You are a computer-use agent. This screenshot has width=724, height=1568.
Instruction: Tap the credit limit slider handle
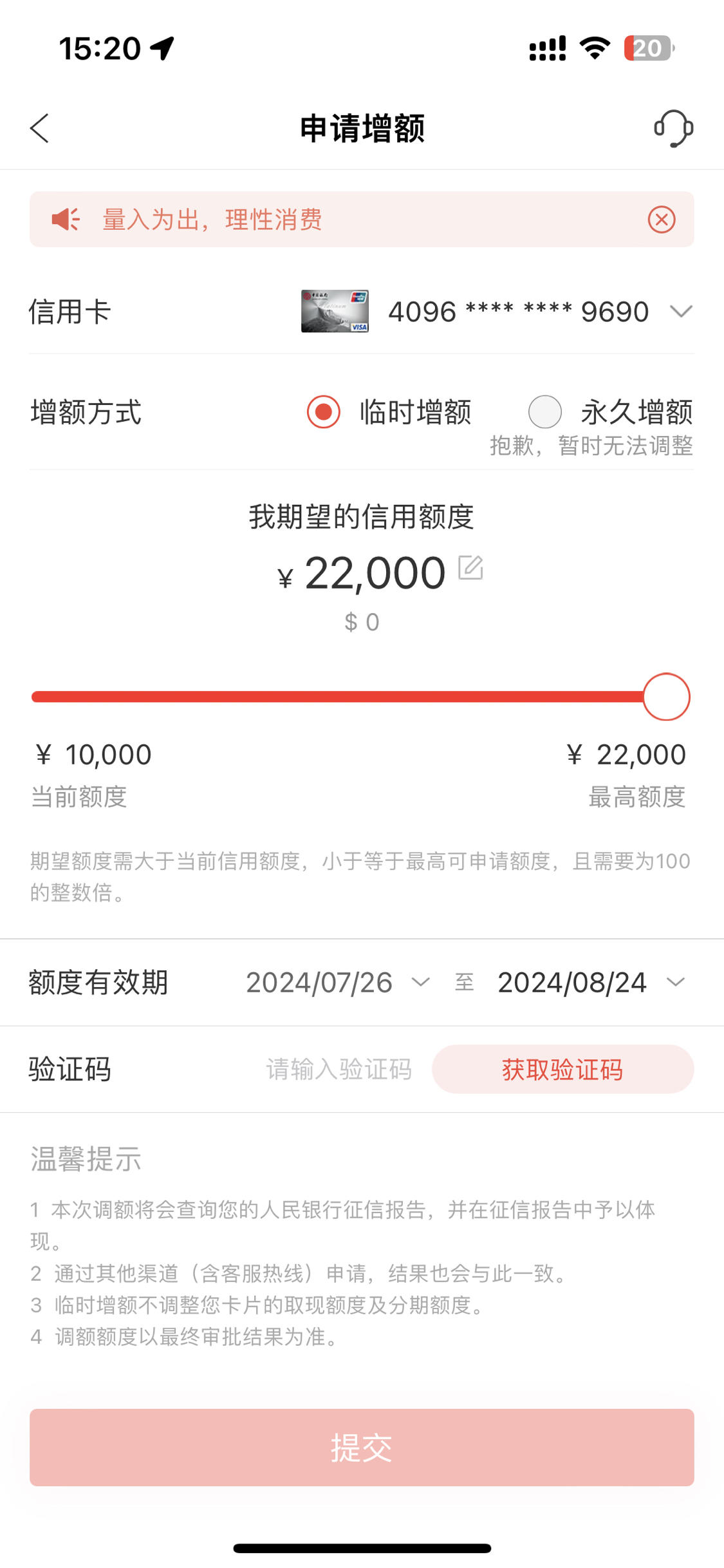tap(666, 697)
